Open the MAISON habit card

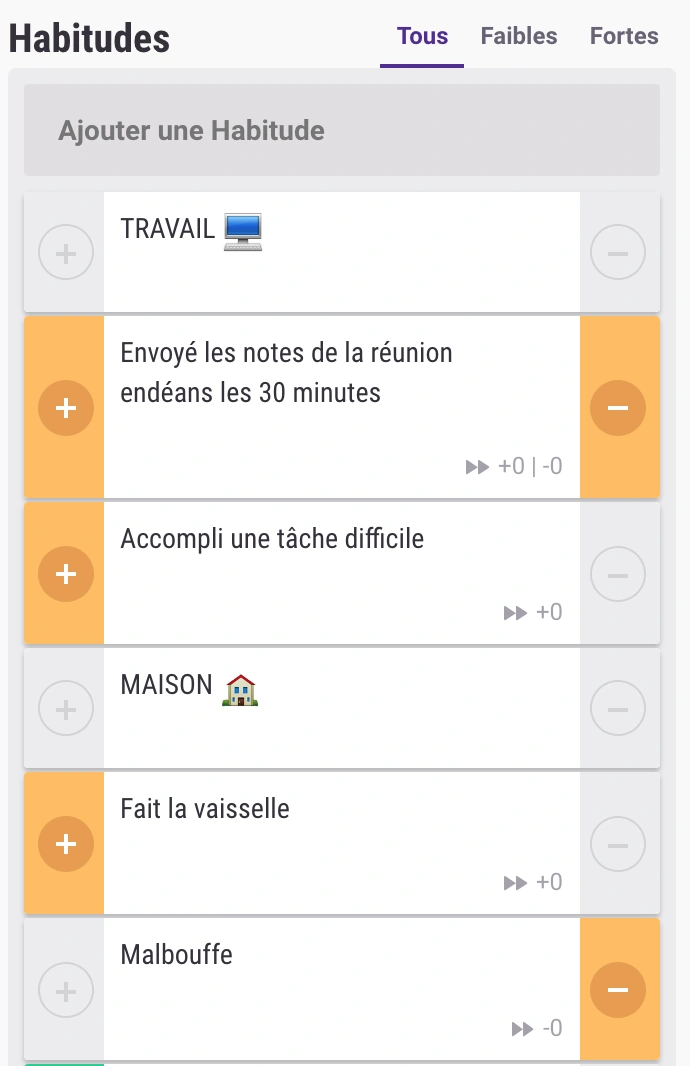pos(341,709)
